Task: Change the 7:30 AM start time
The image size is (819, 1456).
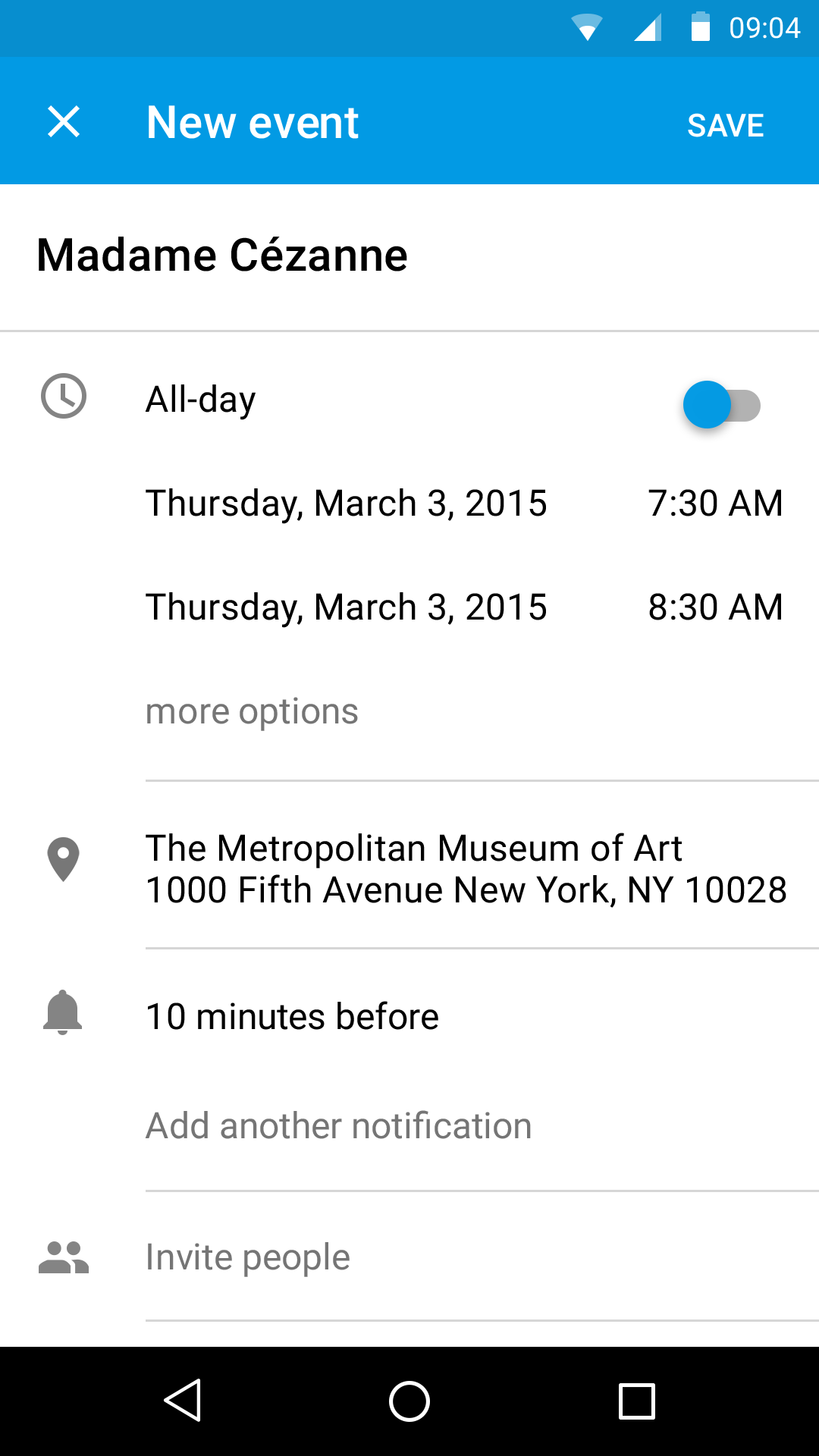Action: click(715, 504)
